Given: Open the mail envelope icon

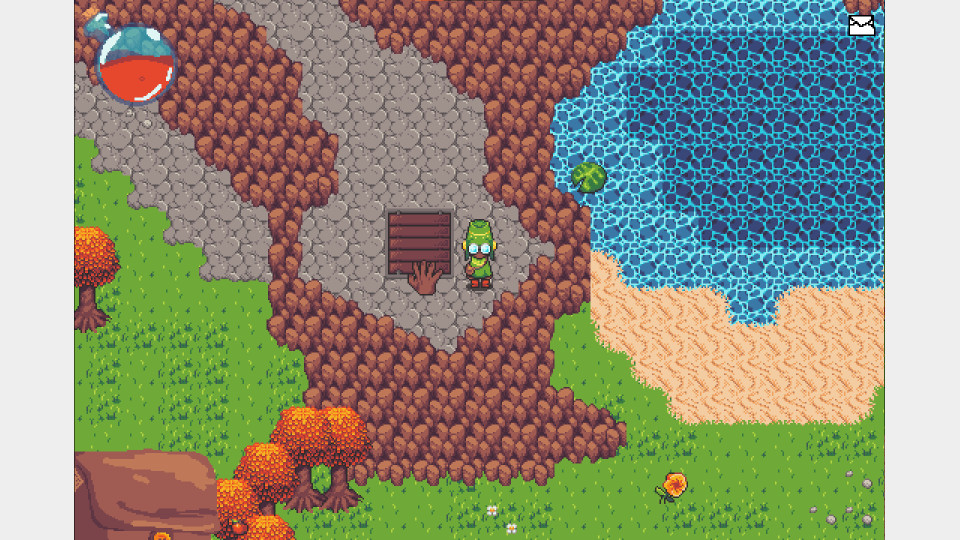Looking at the screenshot, I should 861,25.
